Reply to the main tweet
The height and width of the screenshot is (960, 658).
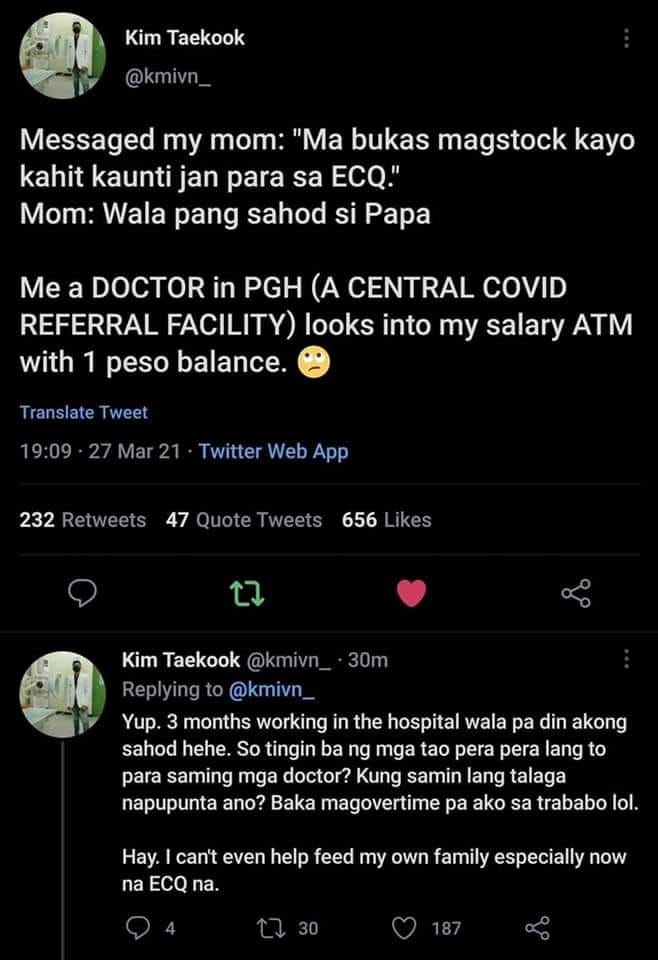[80, 593]
